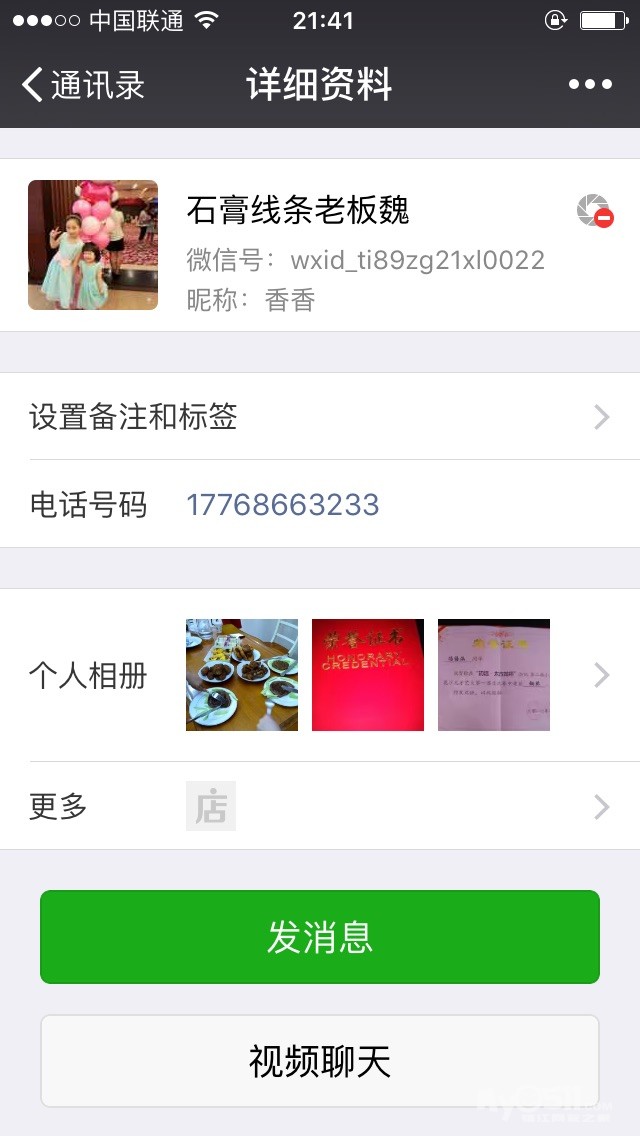
Task: Tap 发消息 to send a message
Action: pyautogui.click(x=320, y=937)
